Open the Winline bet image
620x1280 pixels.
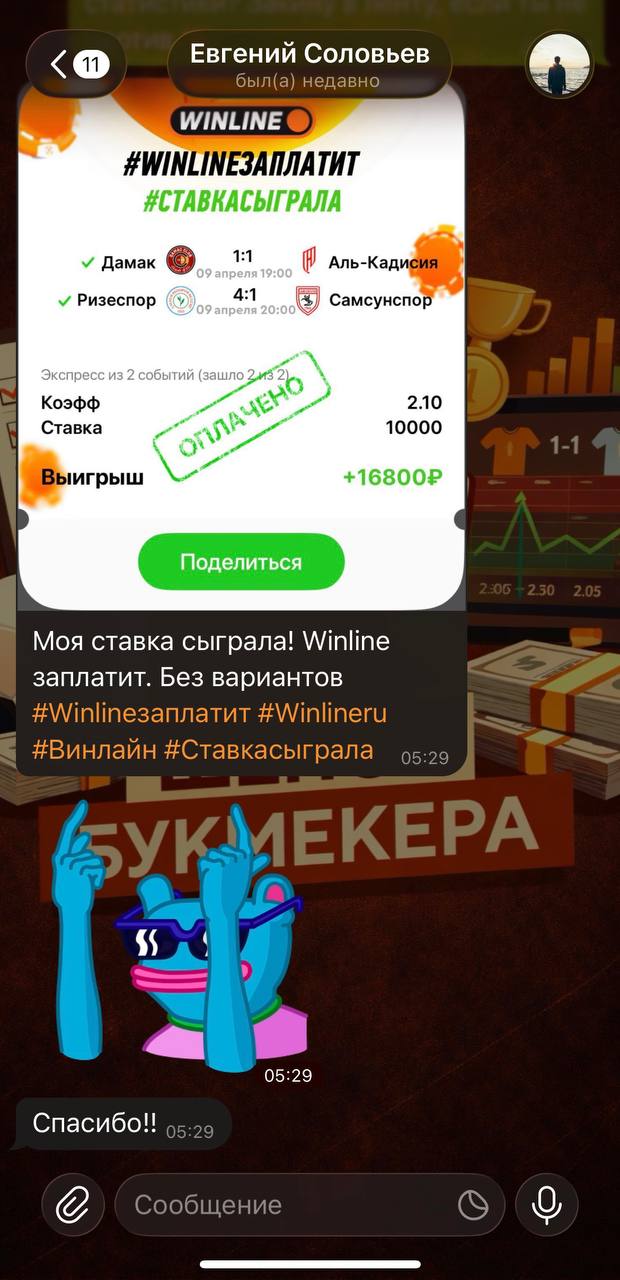point(242,345)
